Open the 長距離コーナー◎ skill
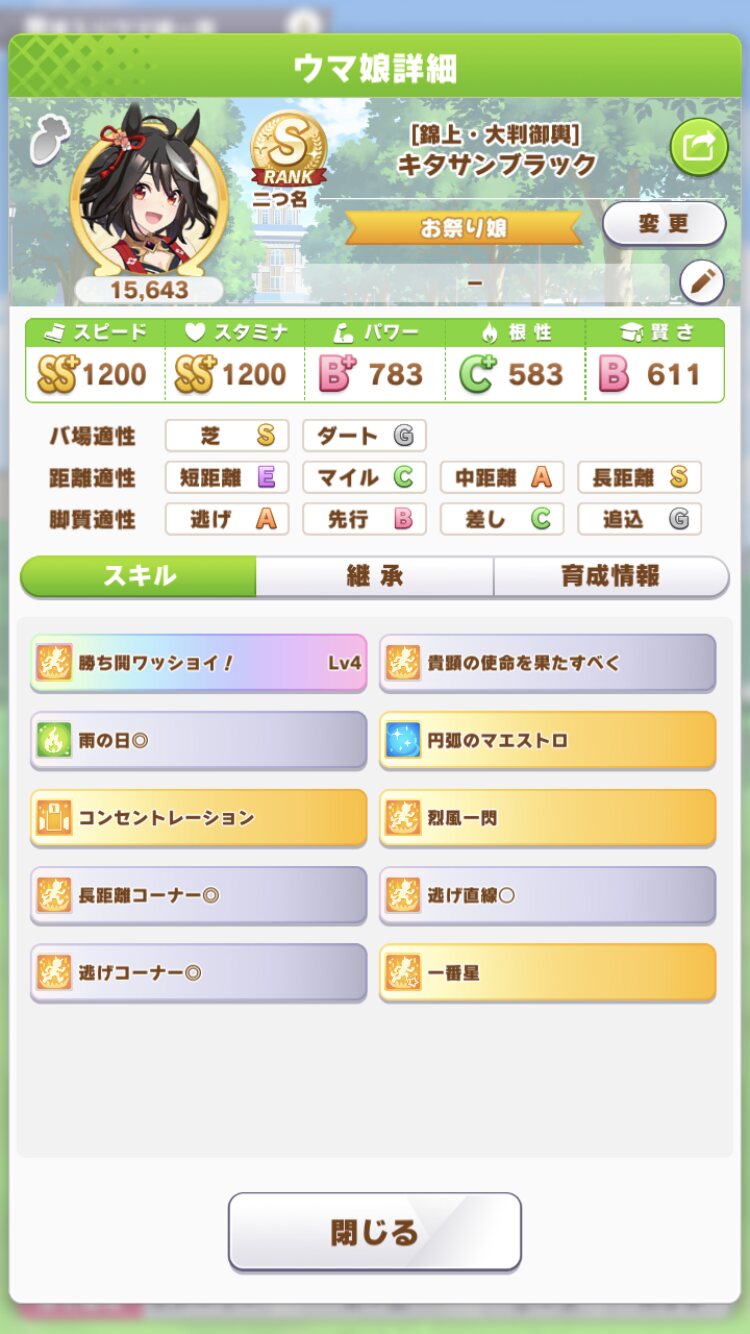This screenshot has height=1334, width=750. pos(198,895)
